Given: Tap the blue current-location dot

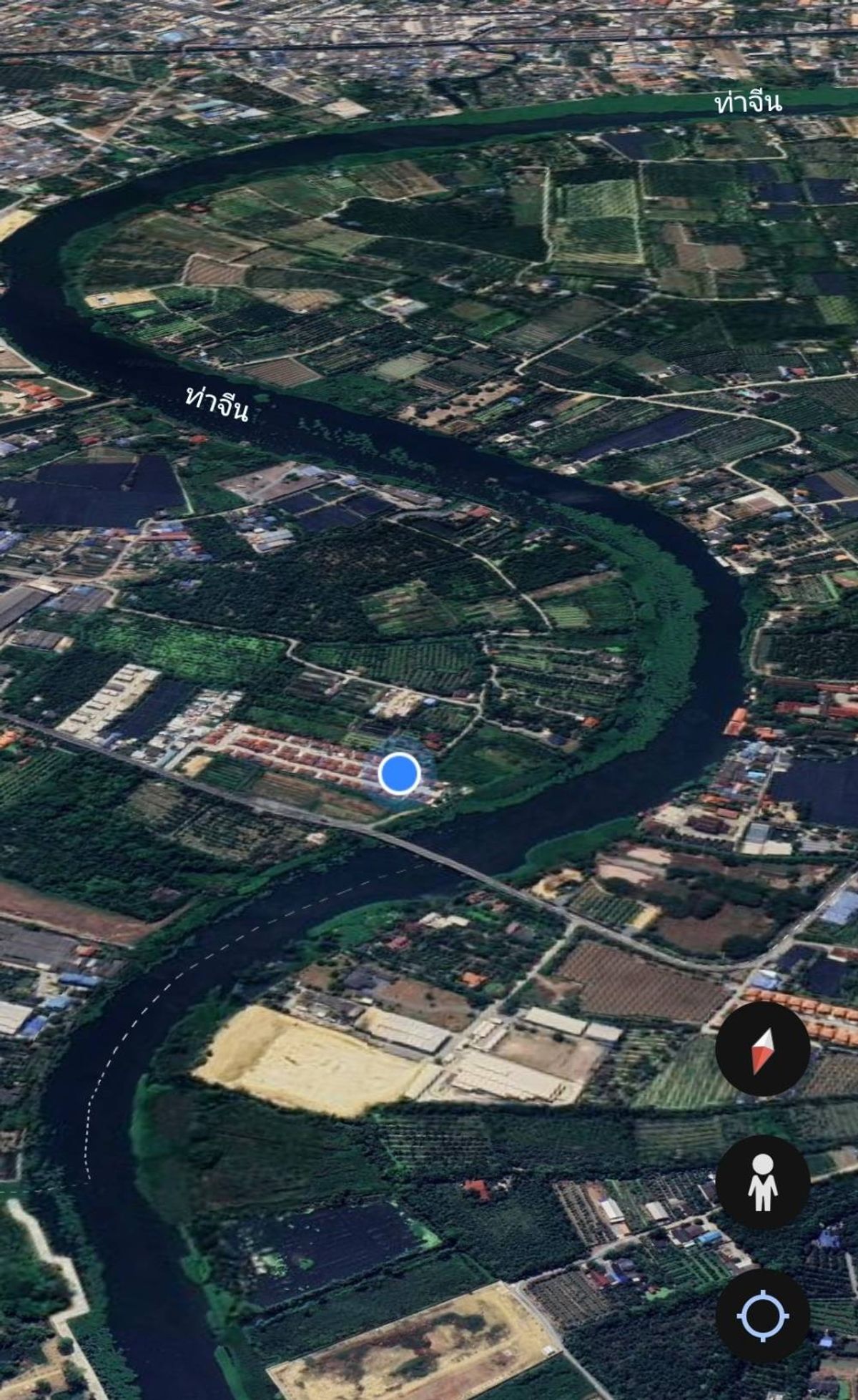Looking at the screenshot, I should click(x=399, y=773).
